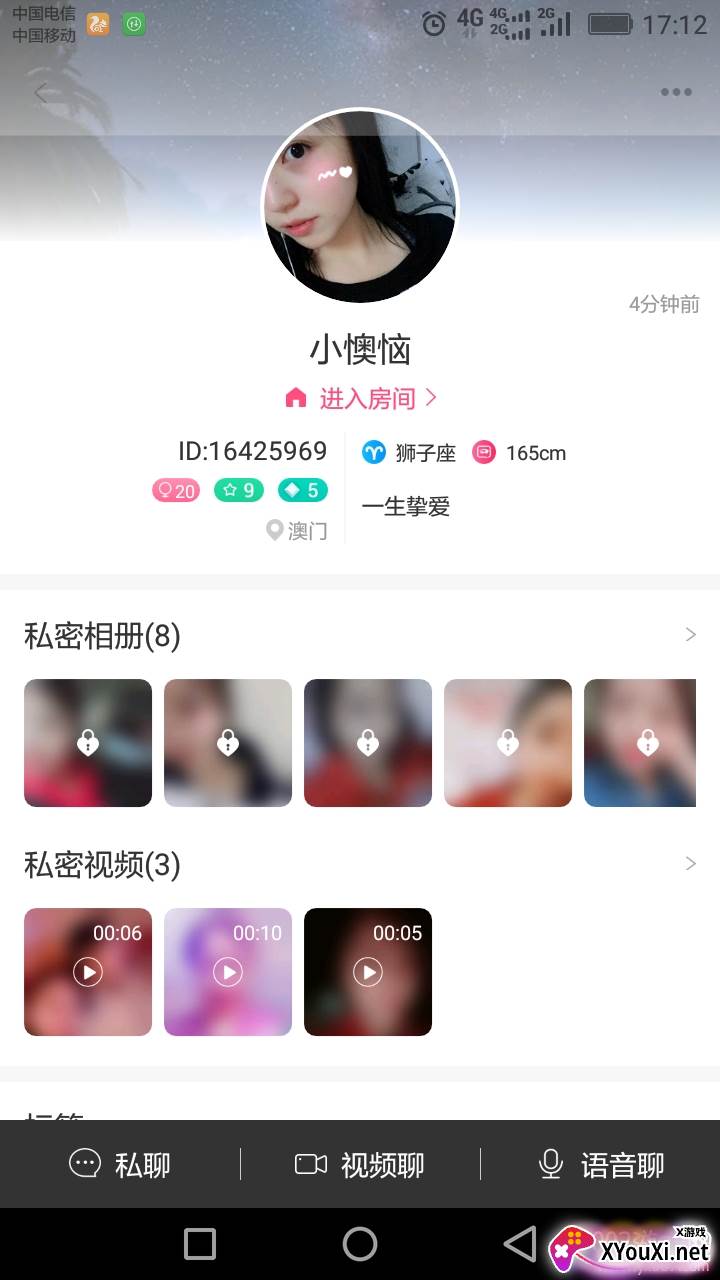Go back using the top-left arrow
Image resolution: width=720 pixels, height=1280 pixels.
click(x=41, y=93)
